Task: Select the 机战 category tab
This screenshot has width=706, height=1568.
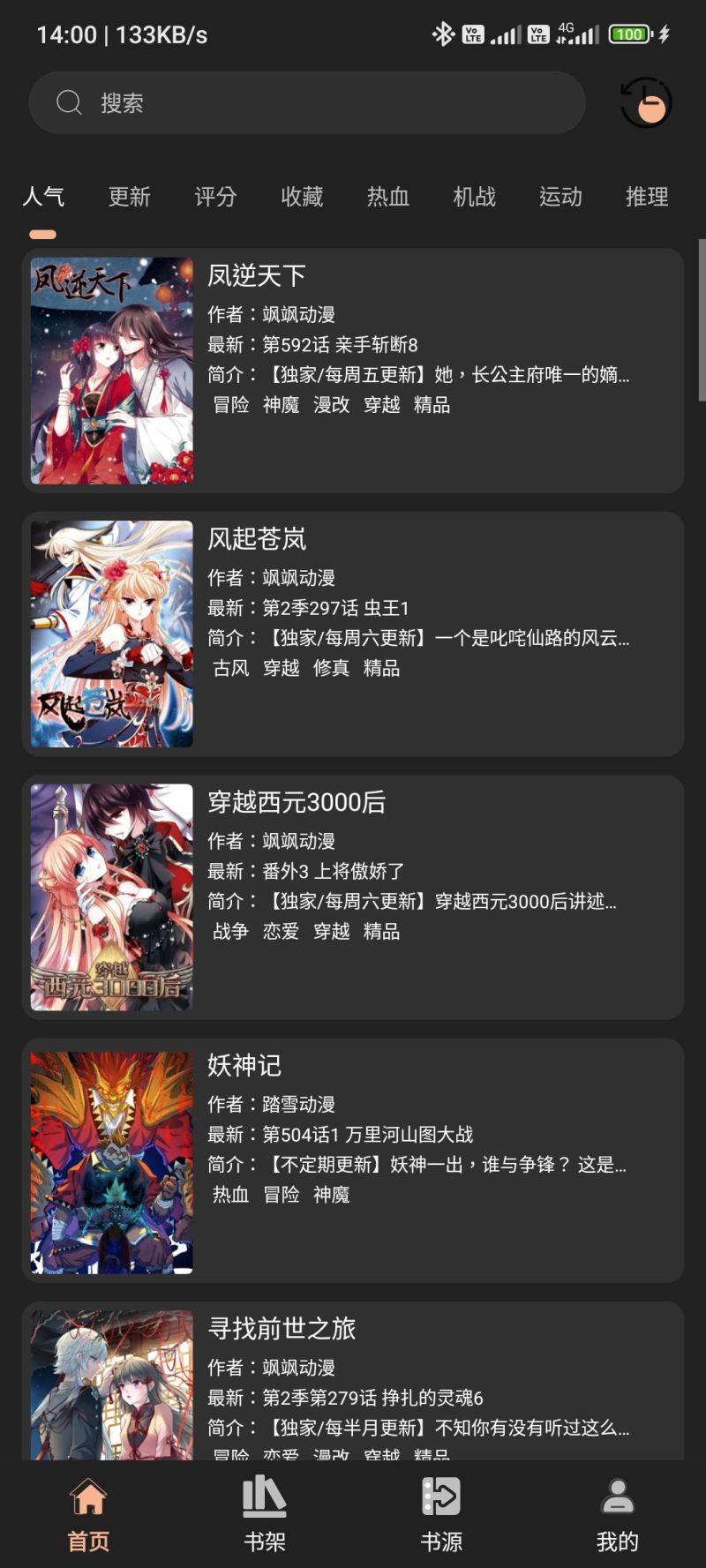Action: pos(475,197)
